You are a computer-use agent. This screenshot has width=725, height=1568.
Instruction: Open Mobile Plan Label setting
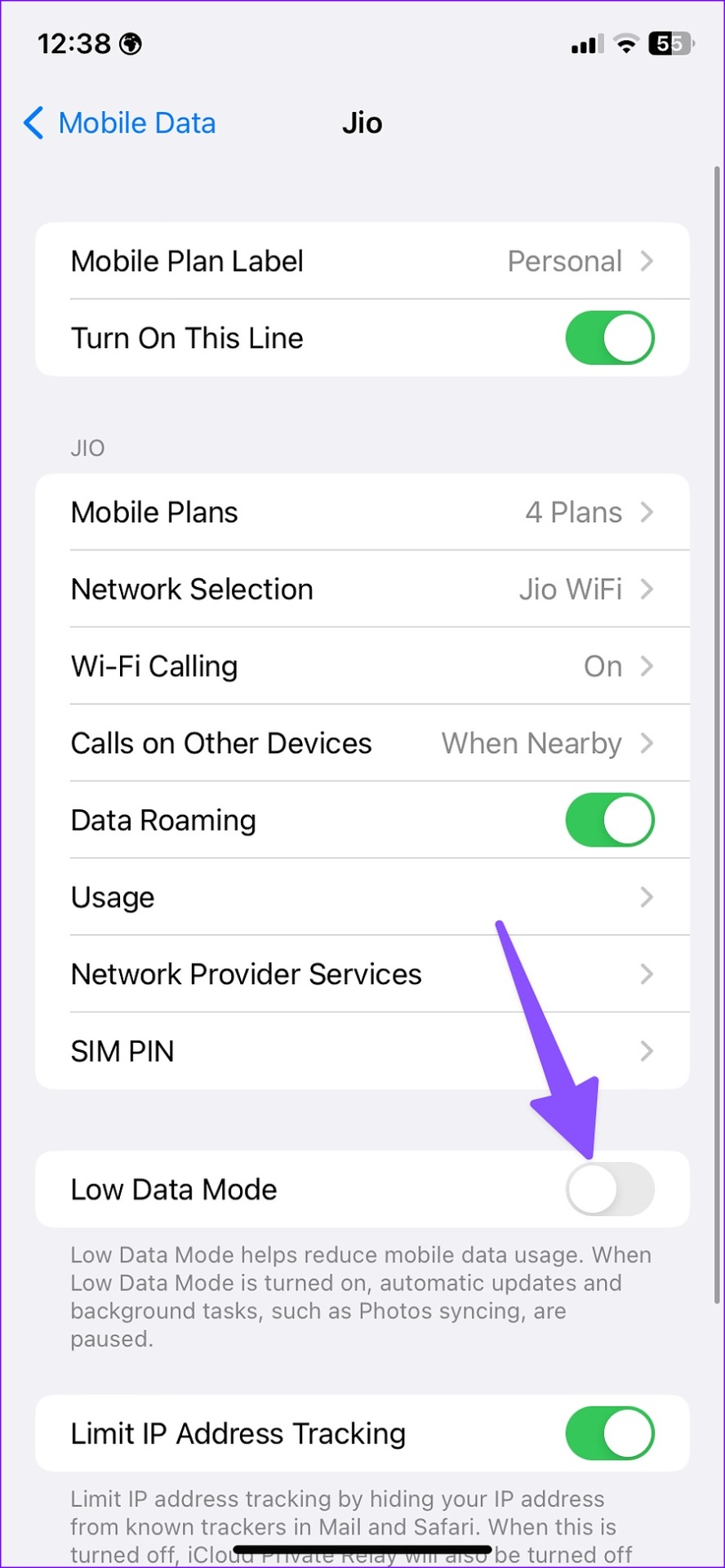tap(362, 261)
